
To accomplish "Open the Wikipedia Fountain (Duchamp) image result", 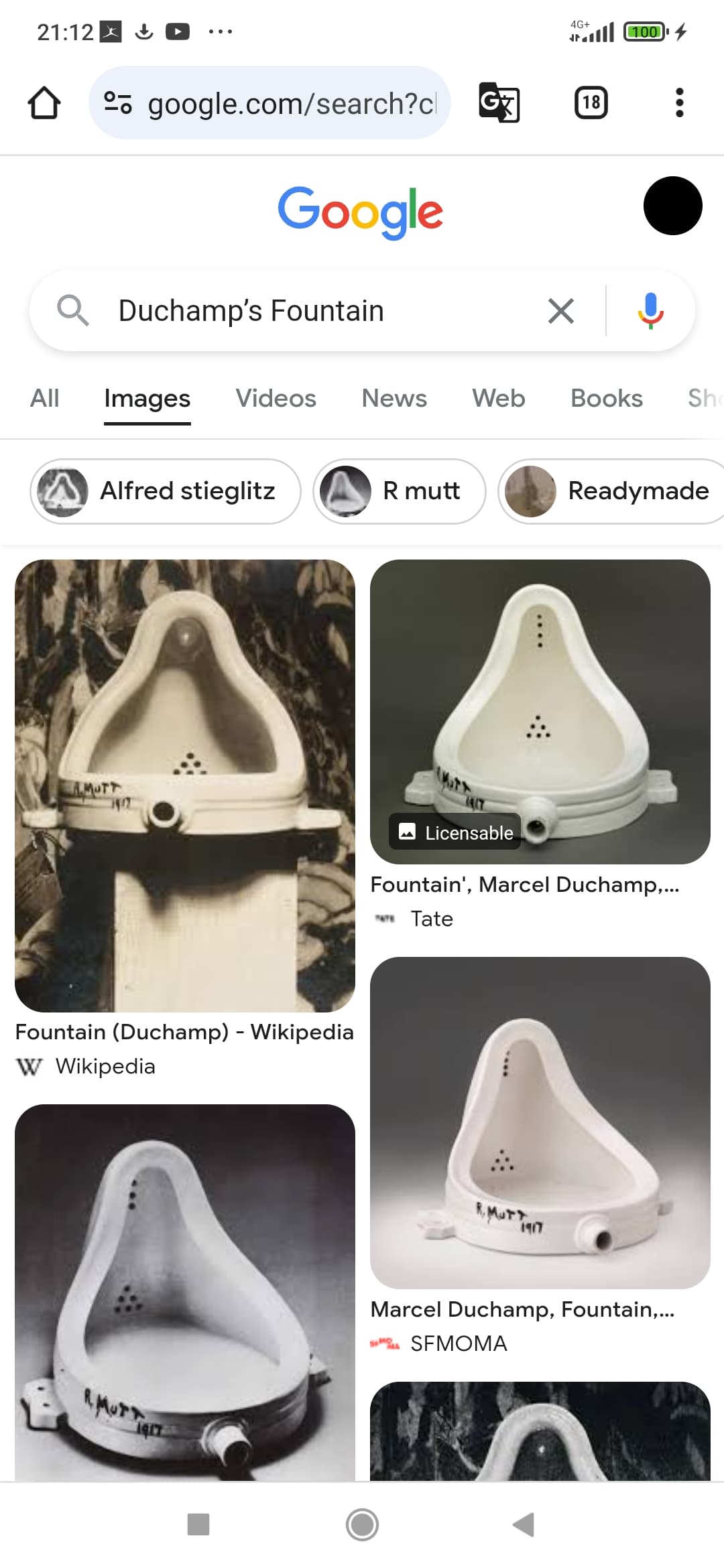I will [185, 785].
